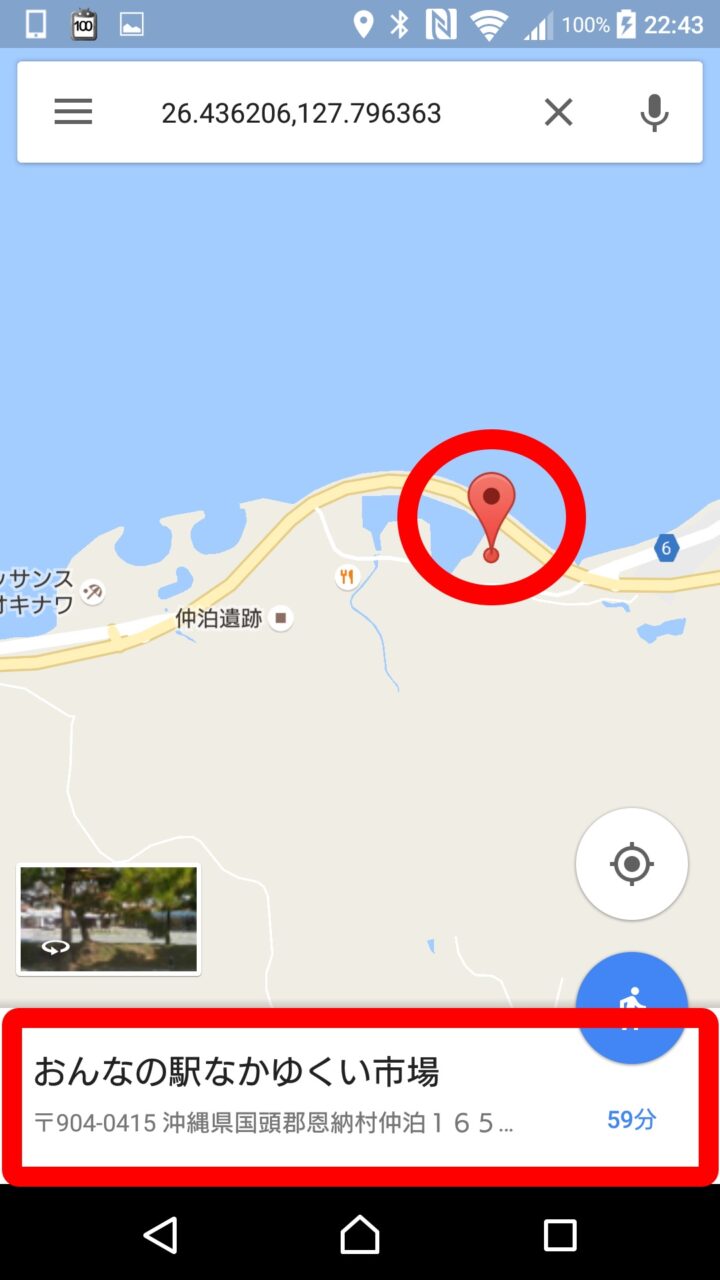
Task: Open the Street View thumbnail
Action: point(108,919)
